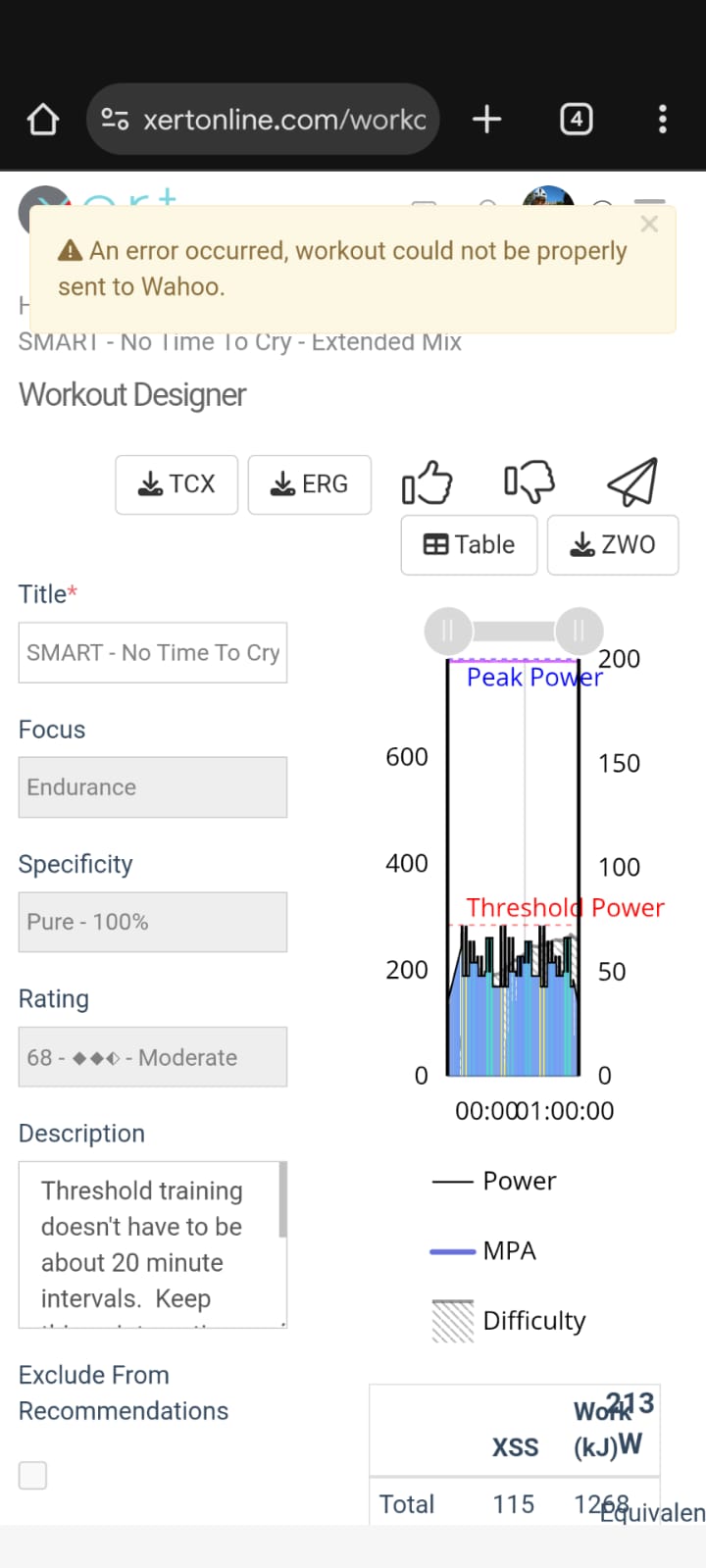Download the workout as ZWO
This screenshot has width=706, height=1568.
click(x=613, y=544)
